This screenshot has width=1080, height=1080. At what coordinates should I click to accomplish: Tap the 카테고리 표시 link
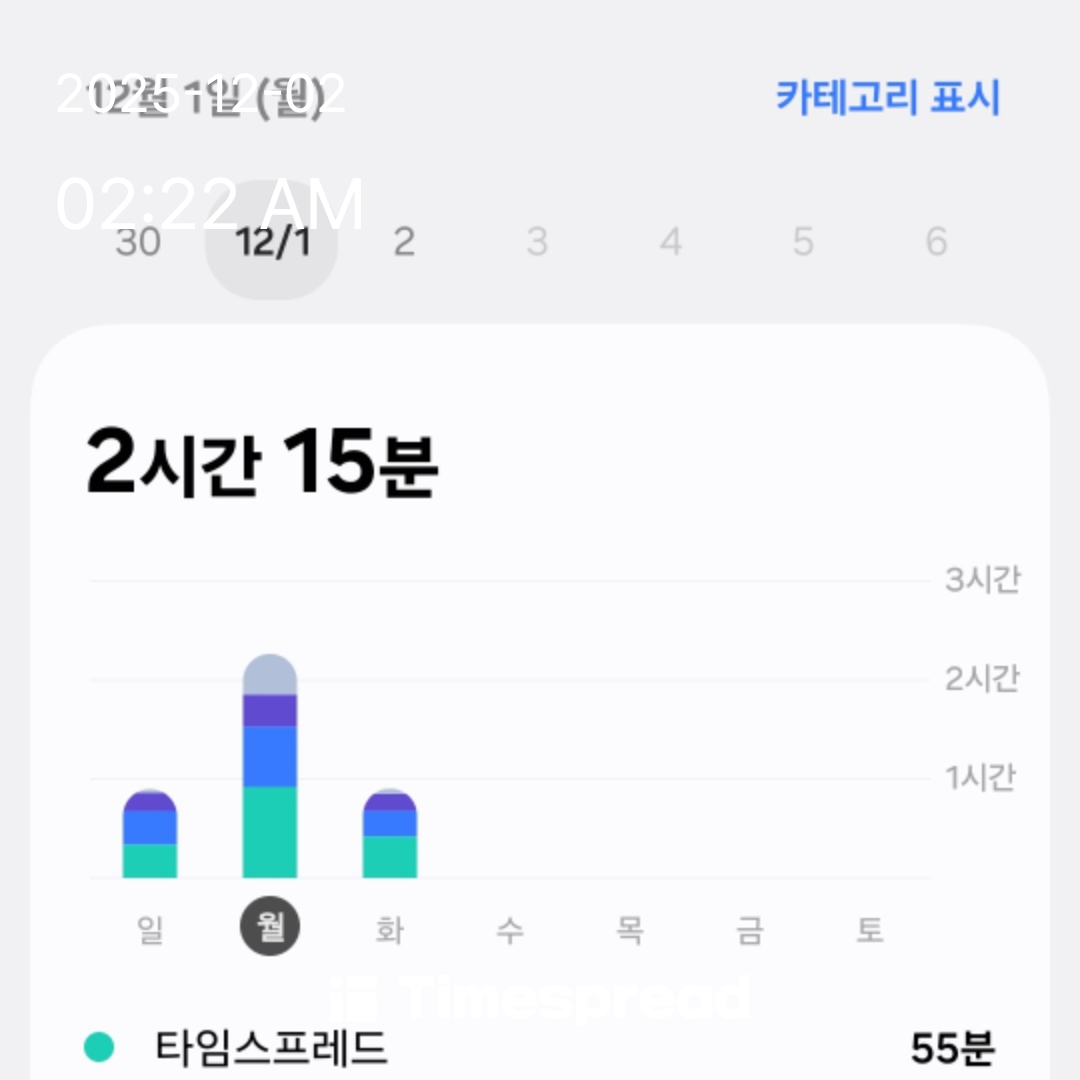[888, 98]
